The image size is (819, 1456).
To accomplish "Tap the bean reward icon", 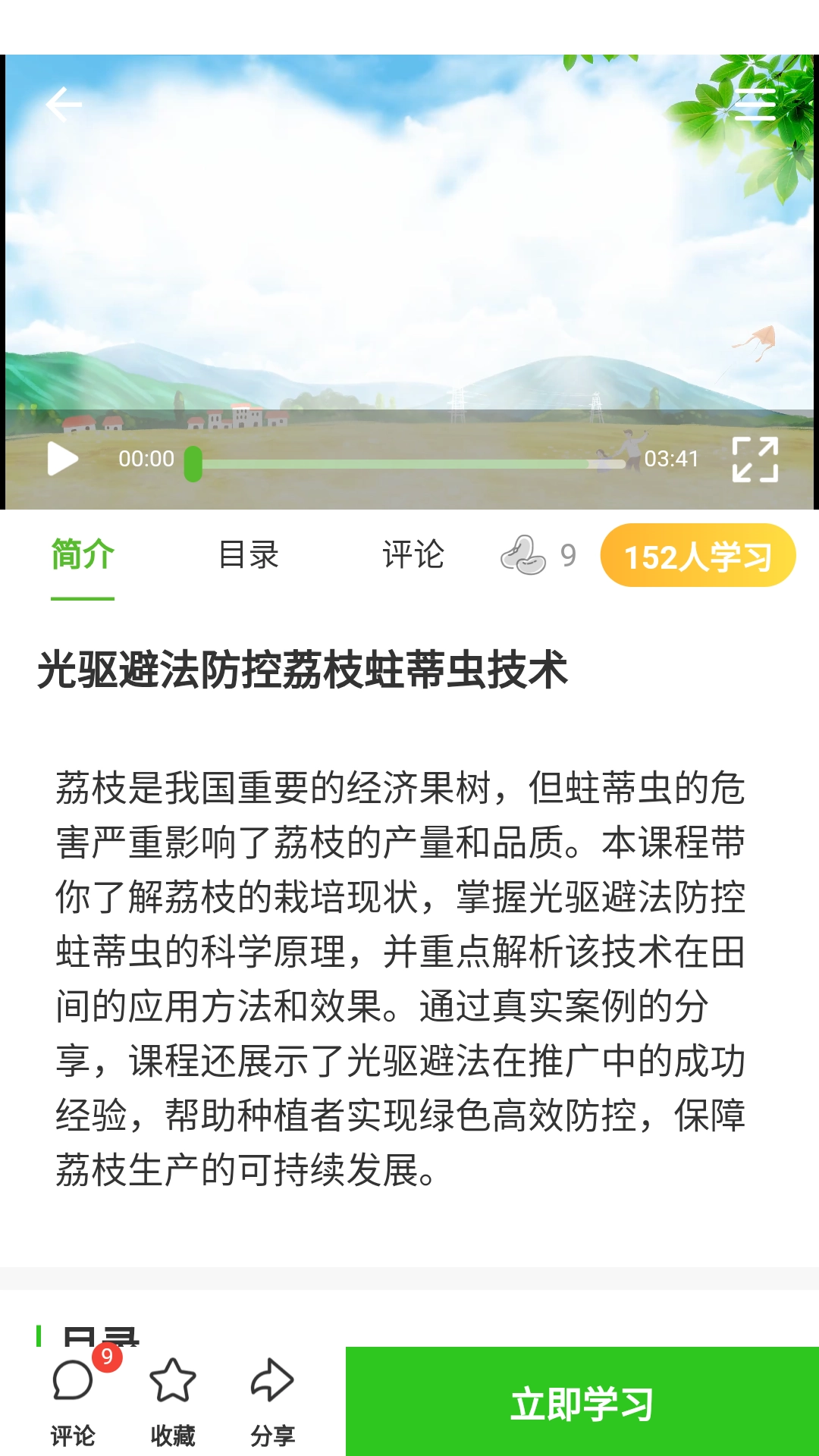I will pos(523,555).
